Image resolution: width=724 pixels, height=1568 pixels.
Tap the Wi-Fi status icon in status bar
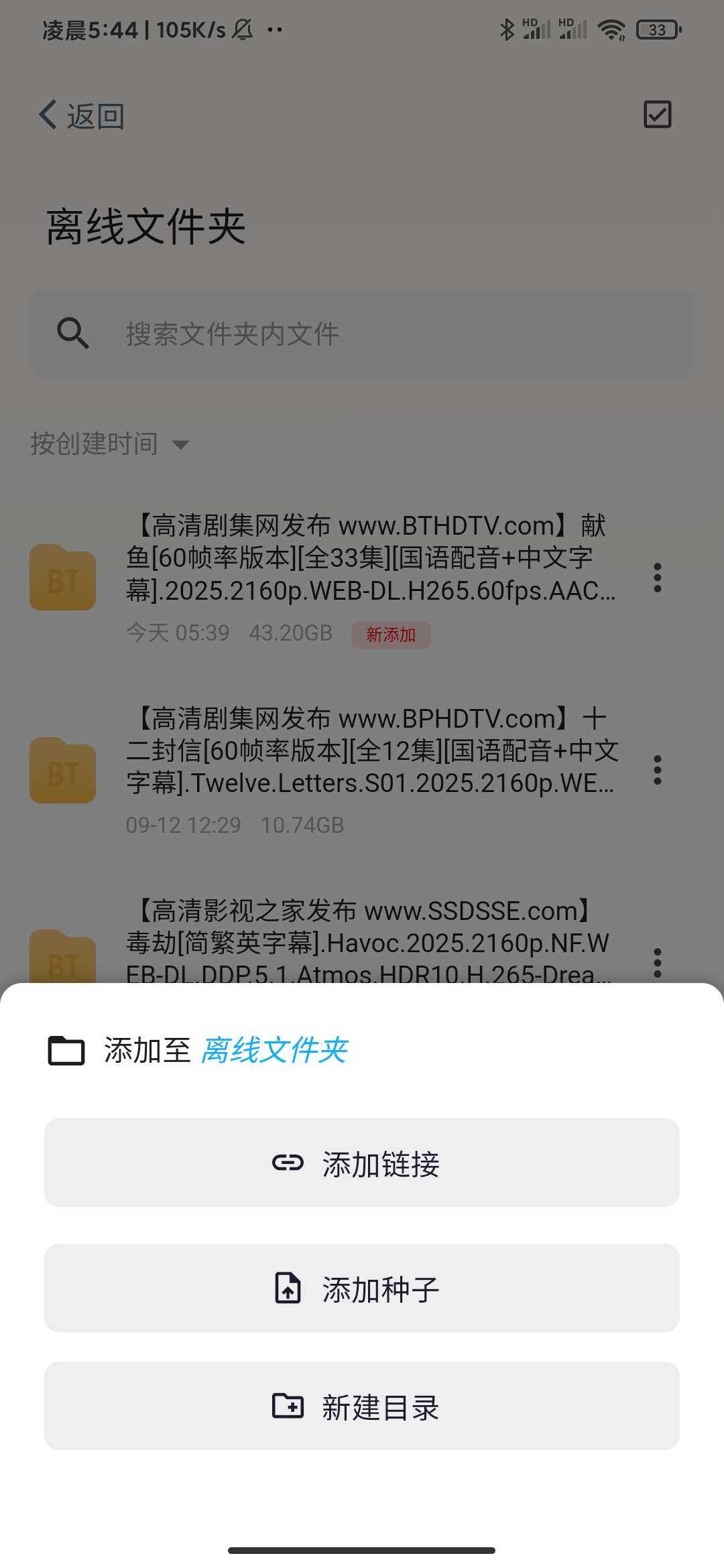coord(612,29)
